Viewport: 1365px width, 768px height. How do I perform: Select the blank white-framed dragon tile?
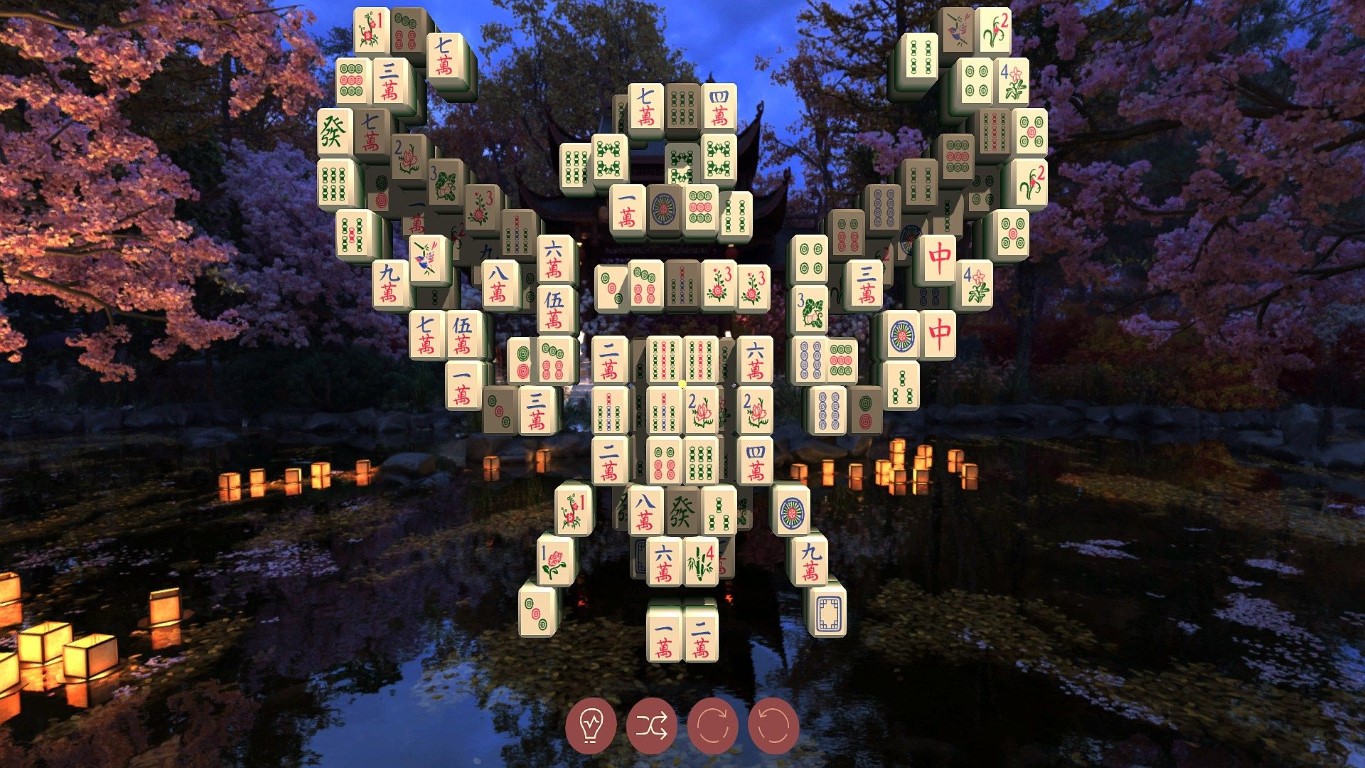828,612
